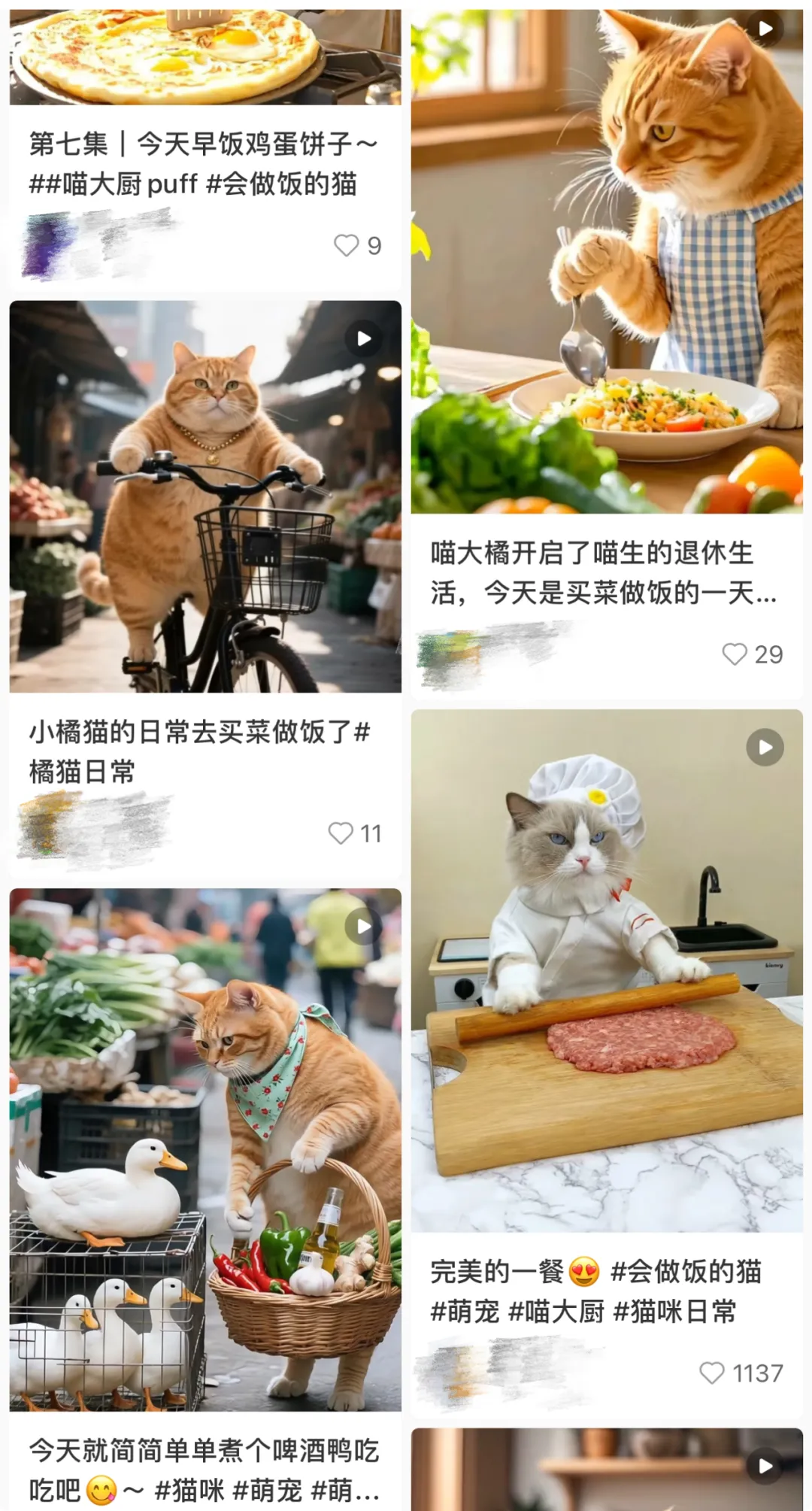
Task: Open the partially visible video below 完美的一餐
Action: [607, 1470]
